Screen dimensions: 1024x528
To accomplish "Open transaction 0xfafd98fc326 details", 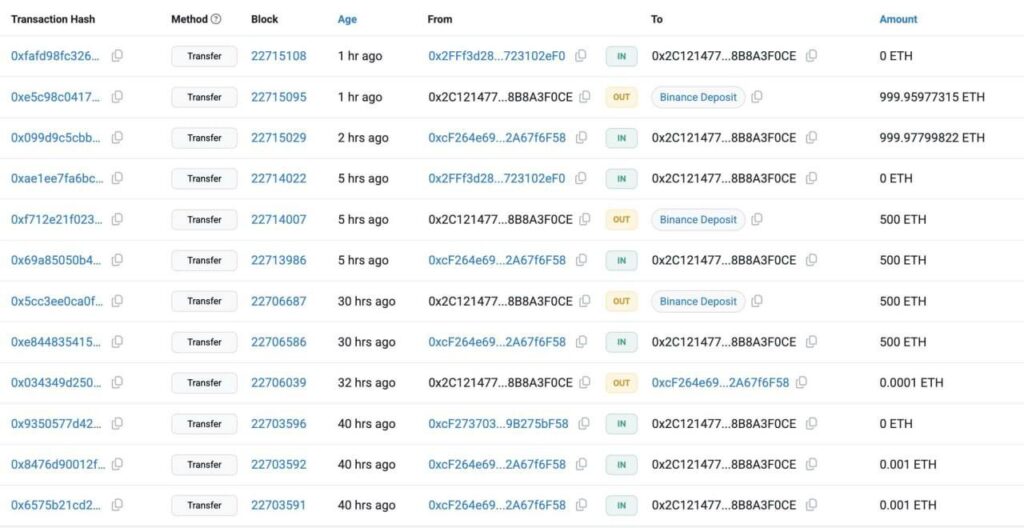I will (x=55, y=56).
